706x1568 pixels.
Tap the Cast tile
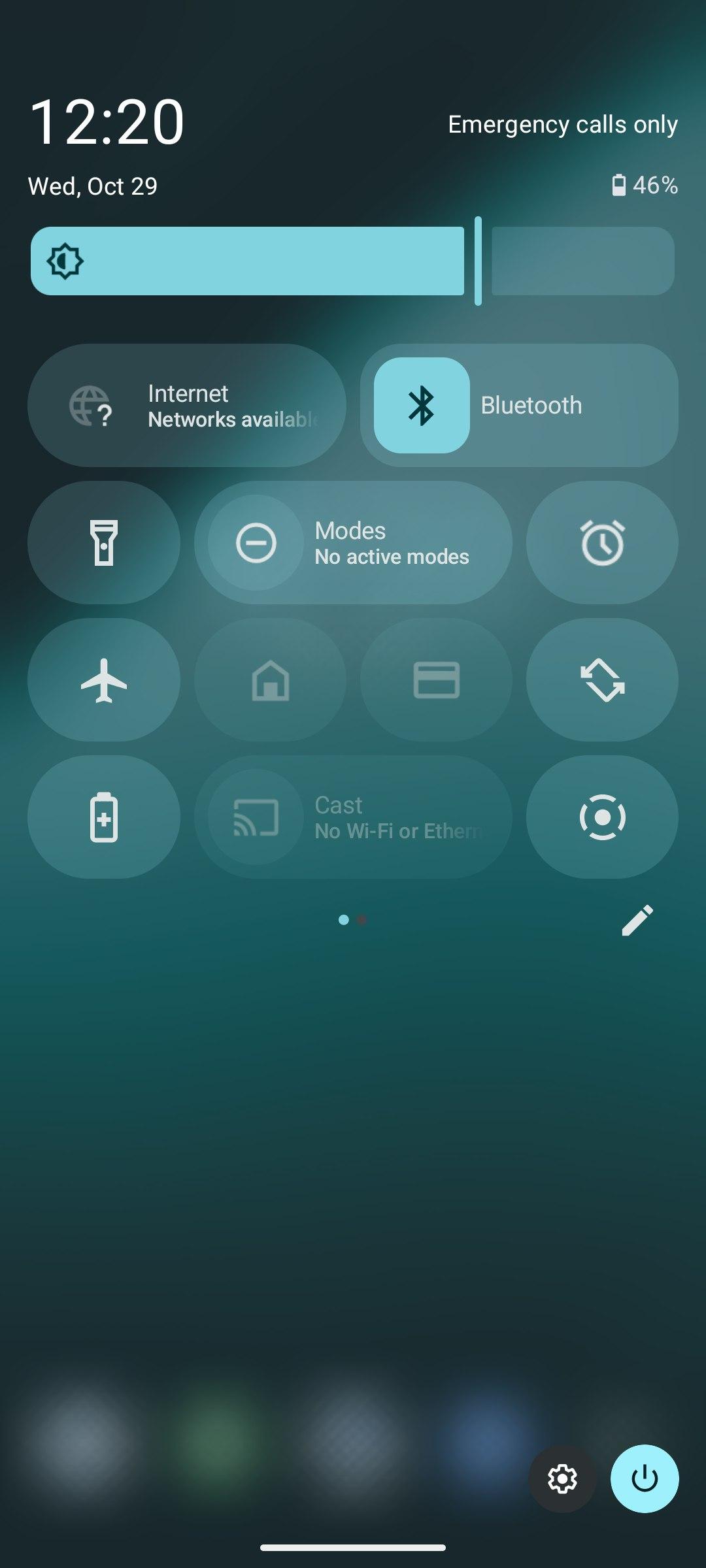point(353,817)
